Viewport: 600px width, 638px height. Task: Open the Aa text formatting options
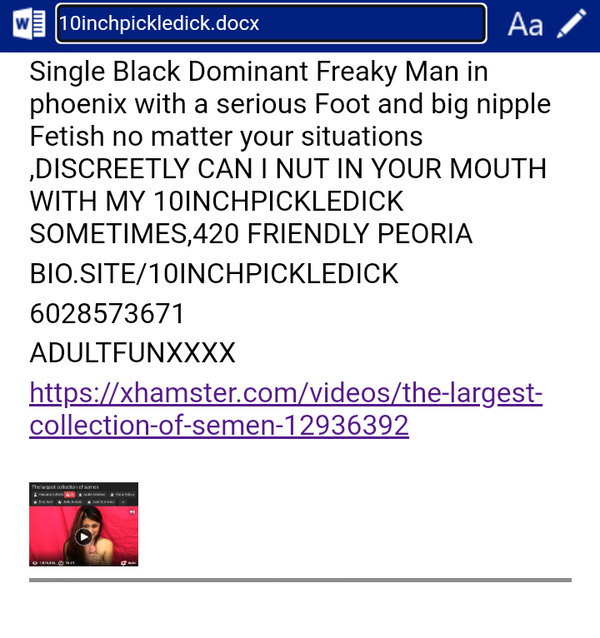pos(524,24)
